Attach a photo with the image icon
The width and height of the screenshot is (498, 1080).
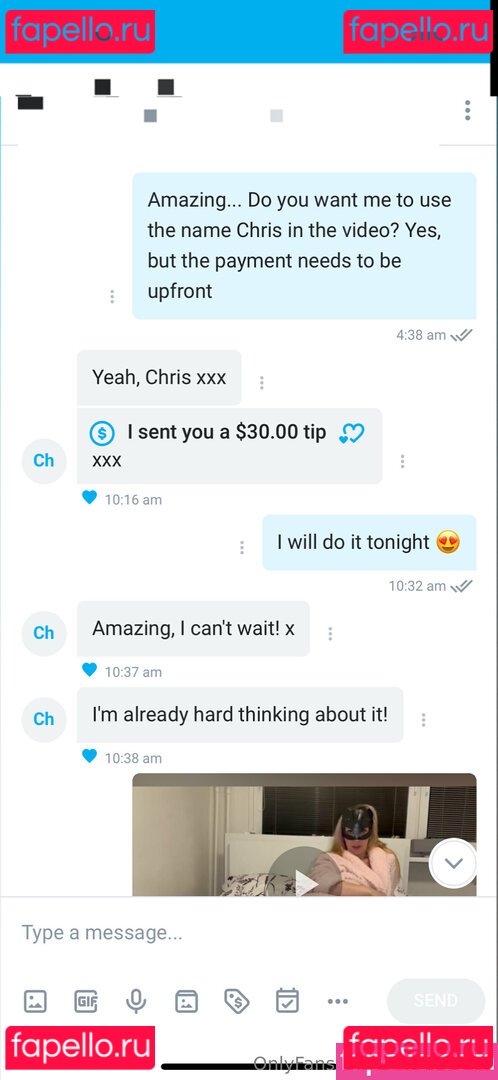[x=35, y=1001]
